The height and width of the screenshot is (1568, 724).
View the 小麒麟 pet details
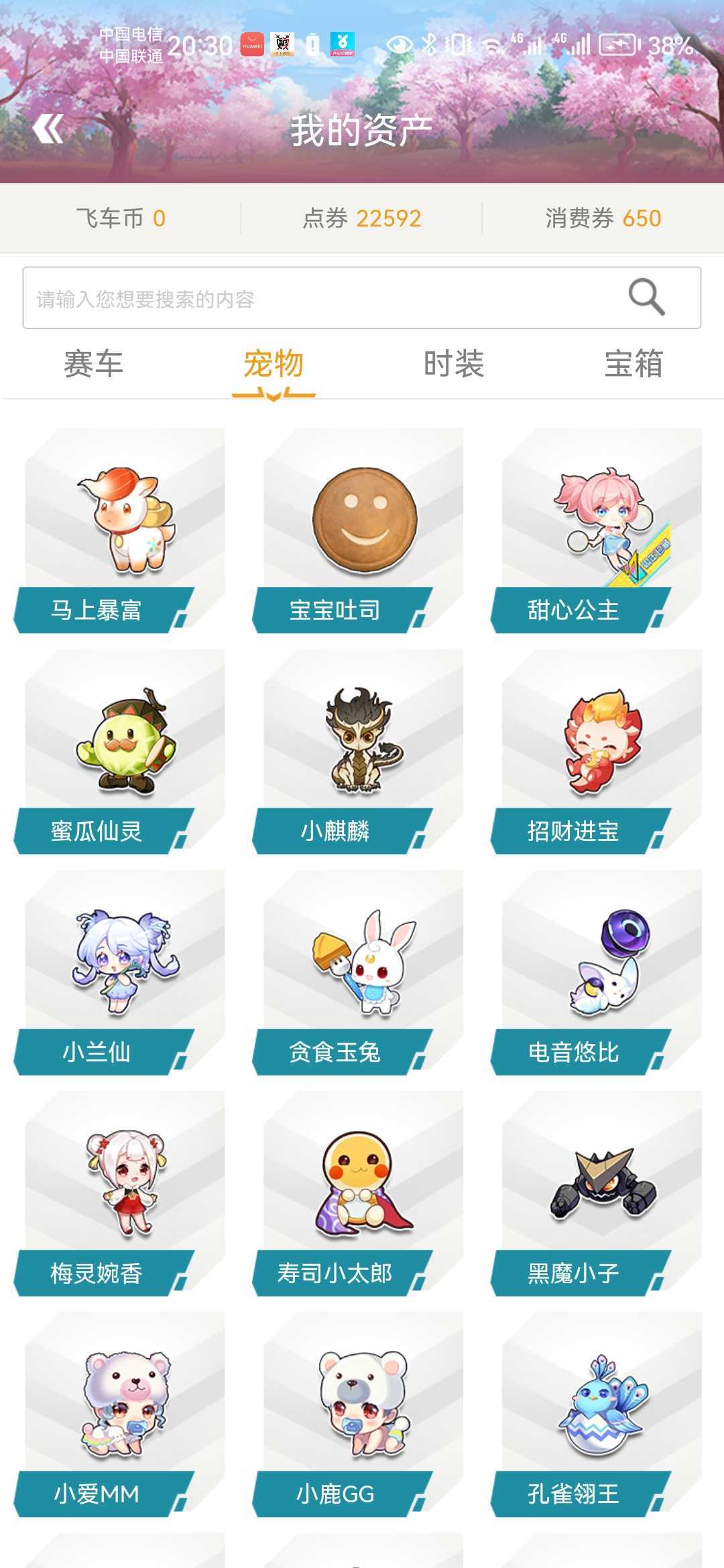[x=363, y=752]
